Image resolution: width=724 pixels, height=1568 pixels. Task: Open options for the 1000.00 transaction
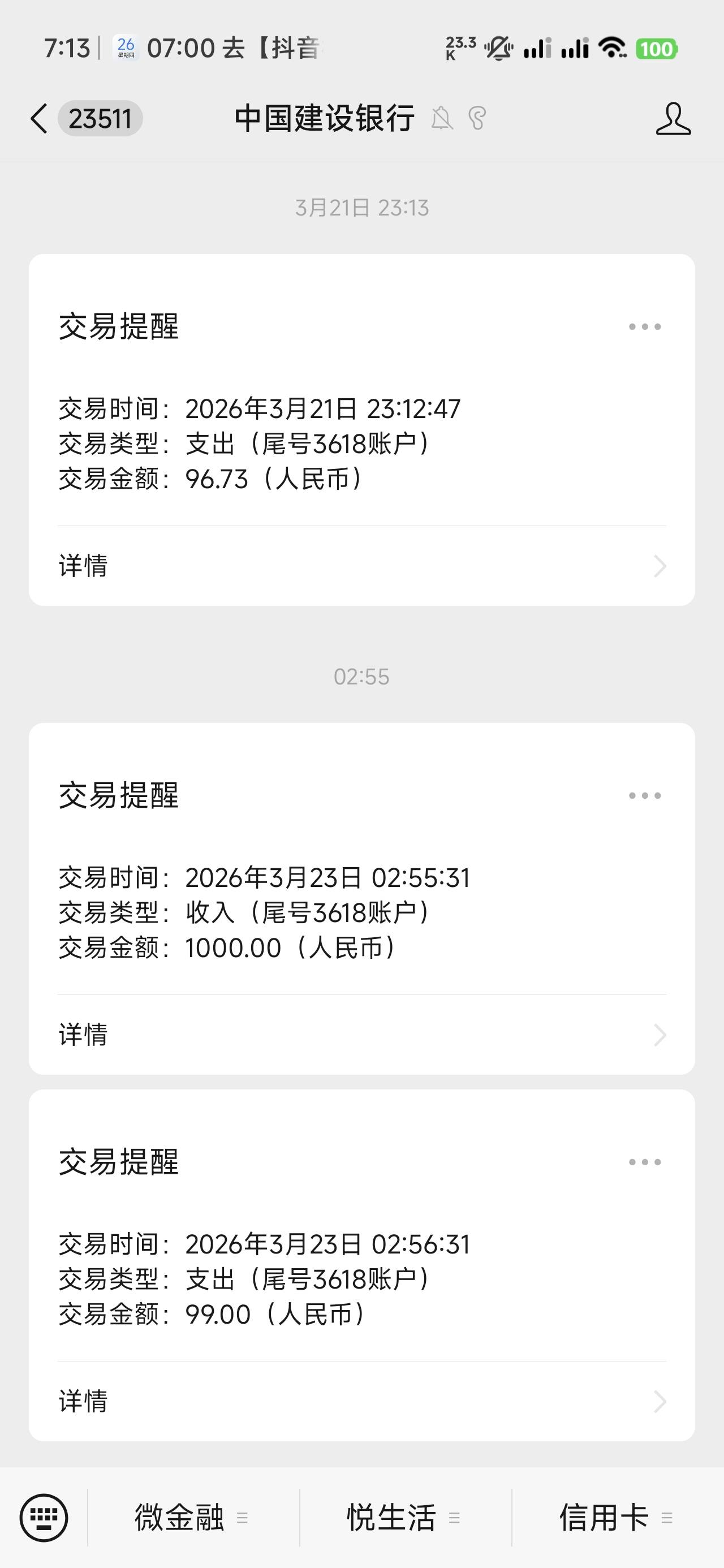click(x=645, y=795)
